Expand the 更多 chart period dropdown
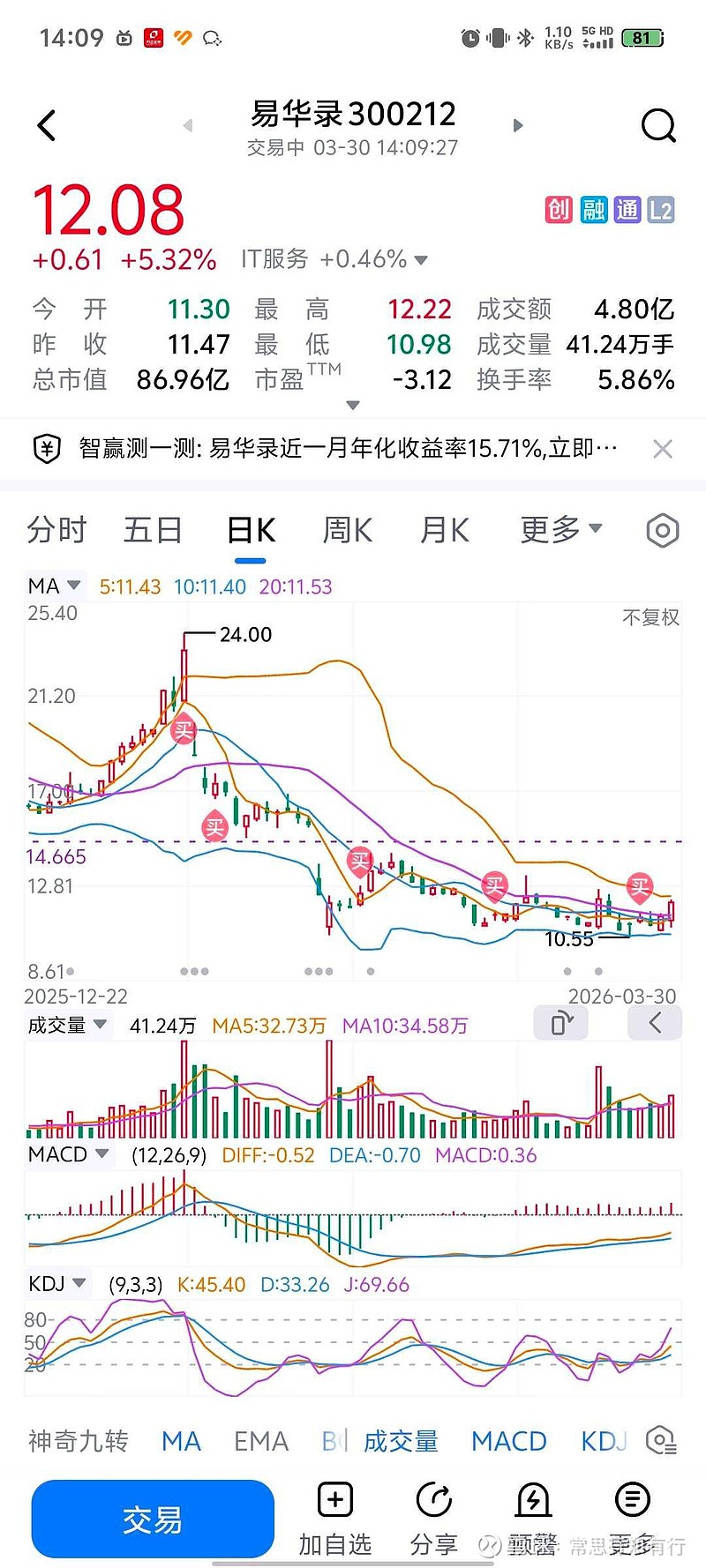This screenshot has width=706, height=1568. click(x=561, y=529)
